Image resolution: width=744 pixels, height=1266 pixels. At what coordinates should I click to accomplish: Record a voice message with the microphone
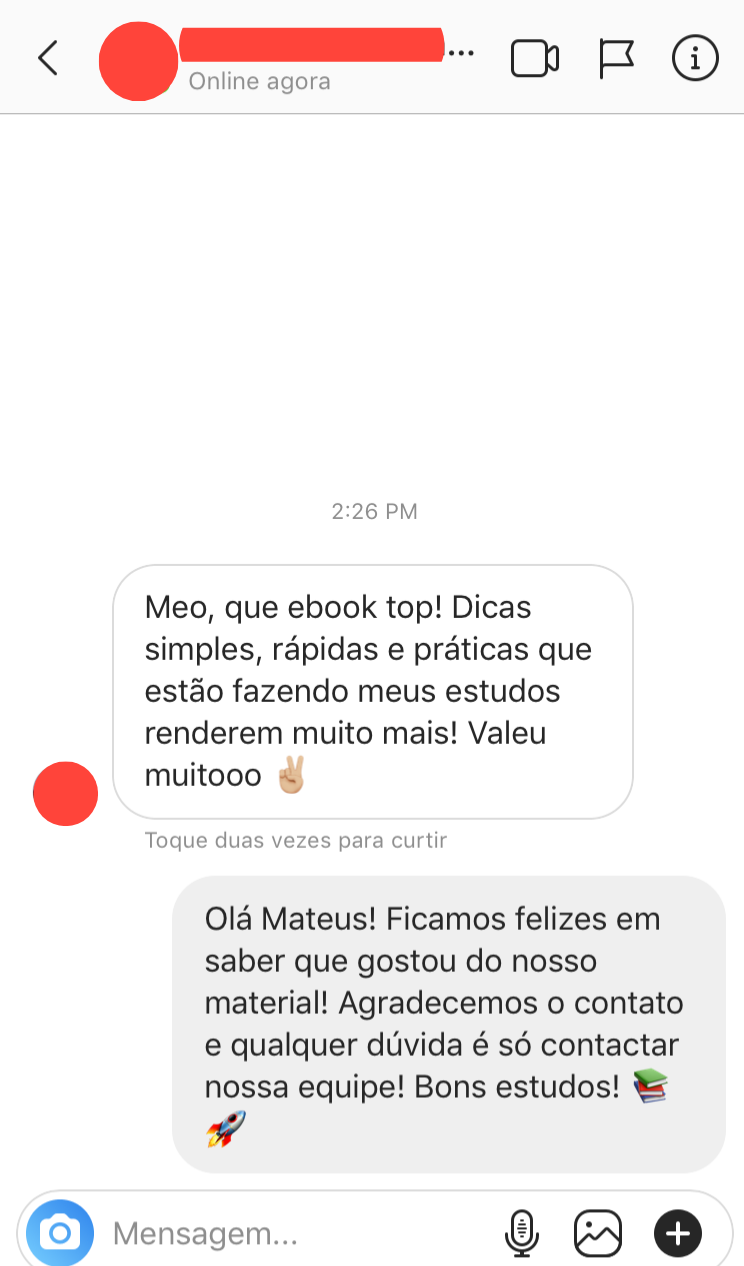[x=521, y=1233]
